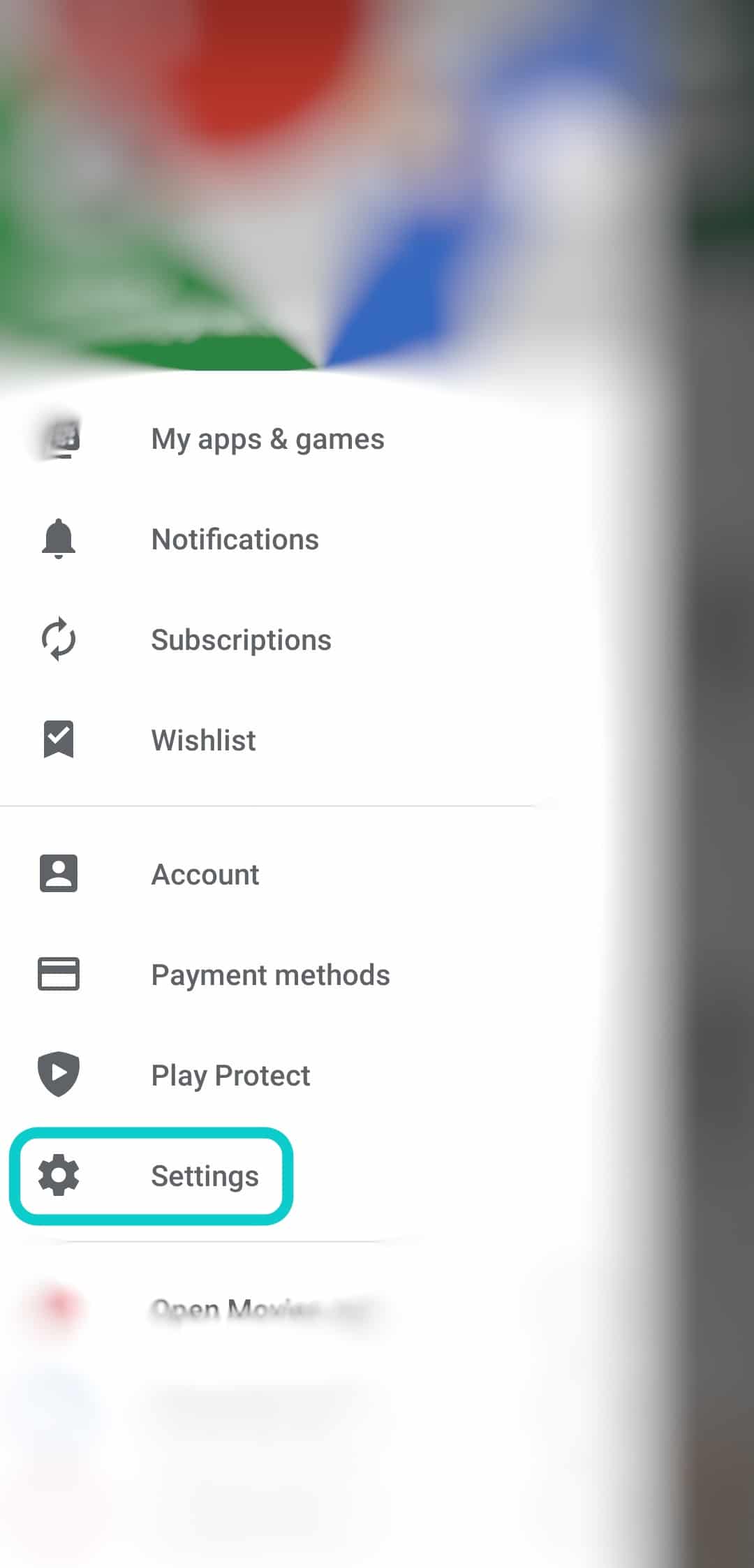The image size is (754, 1568).
Task: Select Subscriptions from the menu
Action: [x=241, y=639]
